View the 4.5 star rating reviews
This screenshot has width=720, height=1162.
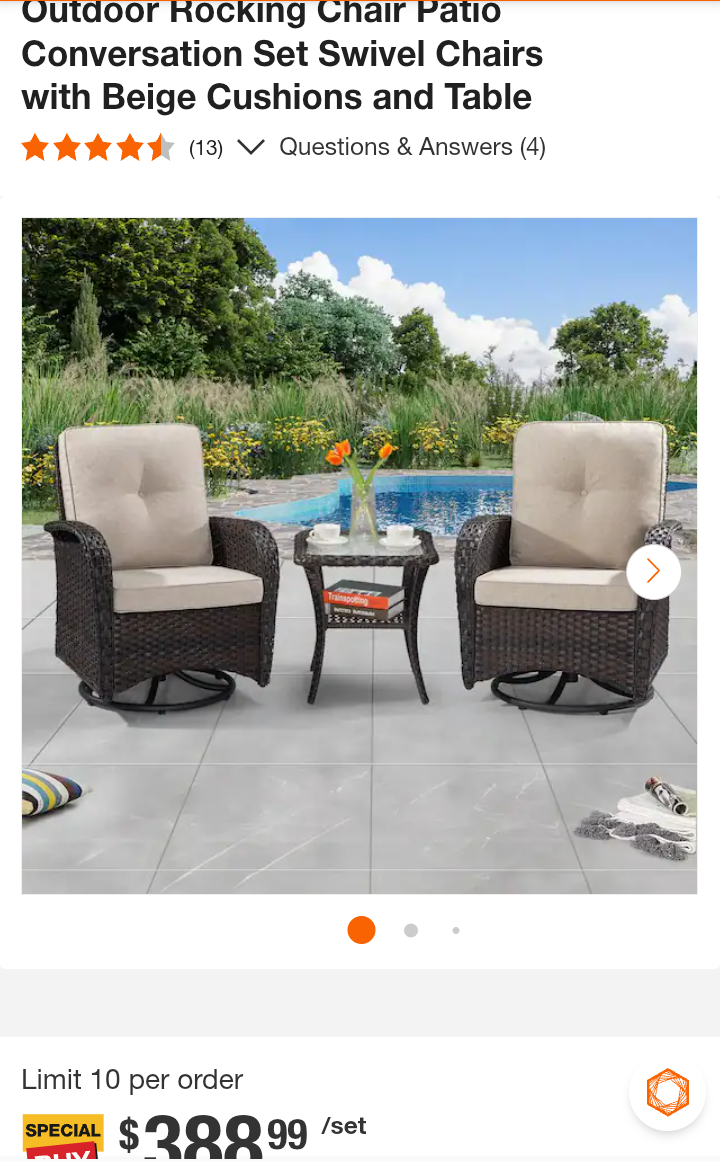click(x=98, y=148)
